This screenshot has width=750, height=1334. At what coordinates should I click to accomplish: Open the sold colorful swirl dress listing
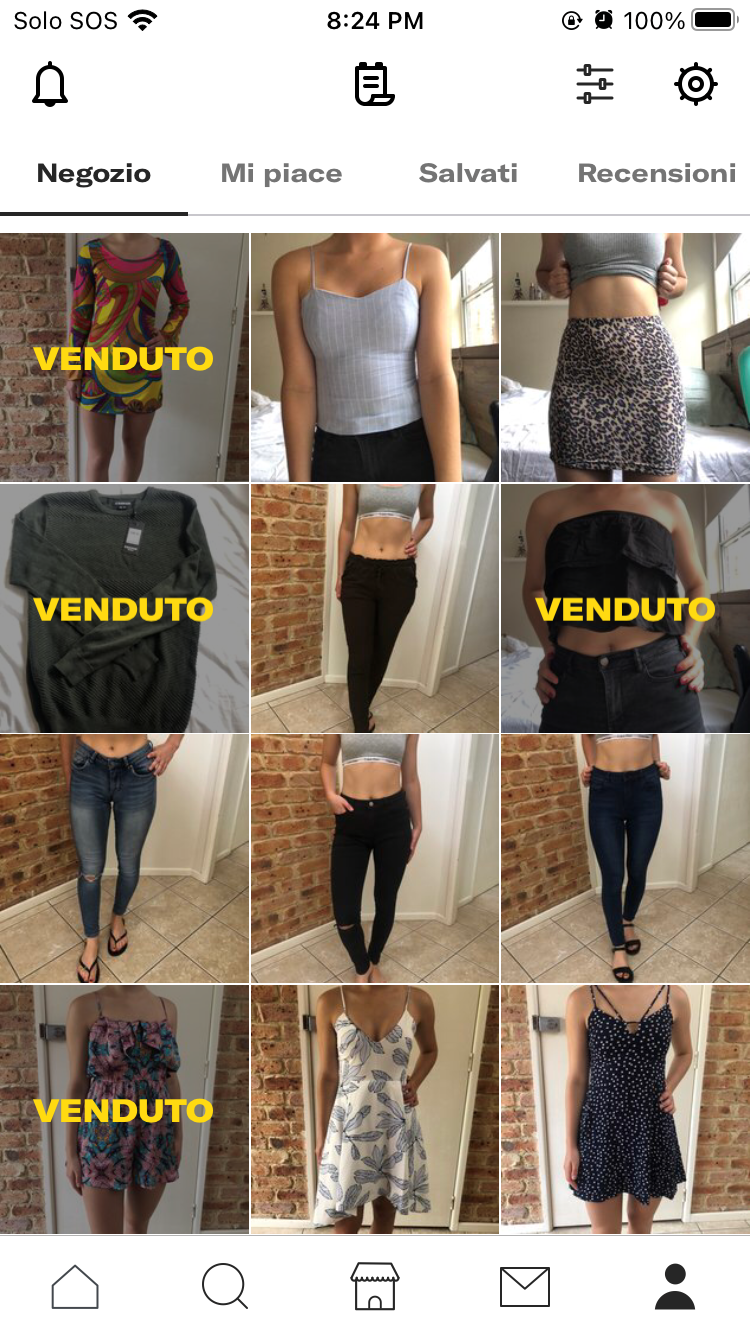[124, 356]
